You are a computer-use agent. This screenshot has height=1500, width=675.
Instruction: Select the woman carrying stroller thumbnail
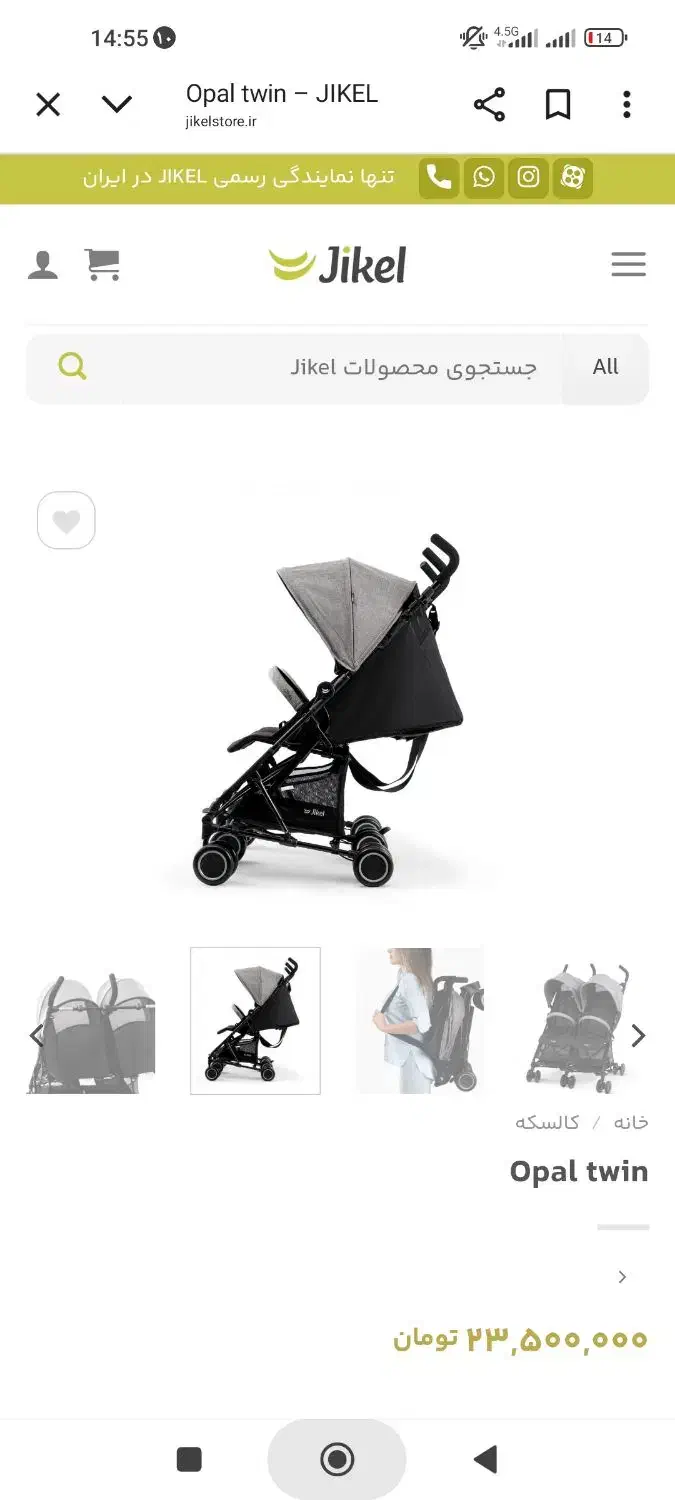pos(420,1021)
